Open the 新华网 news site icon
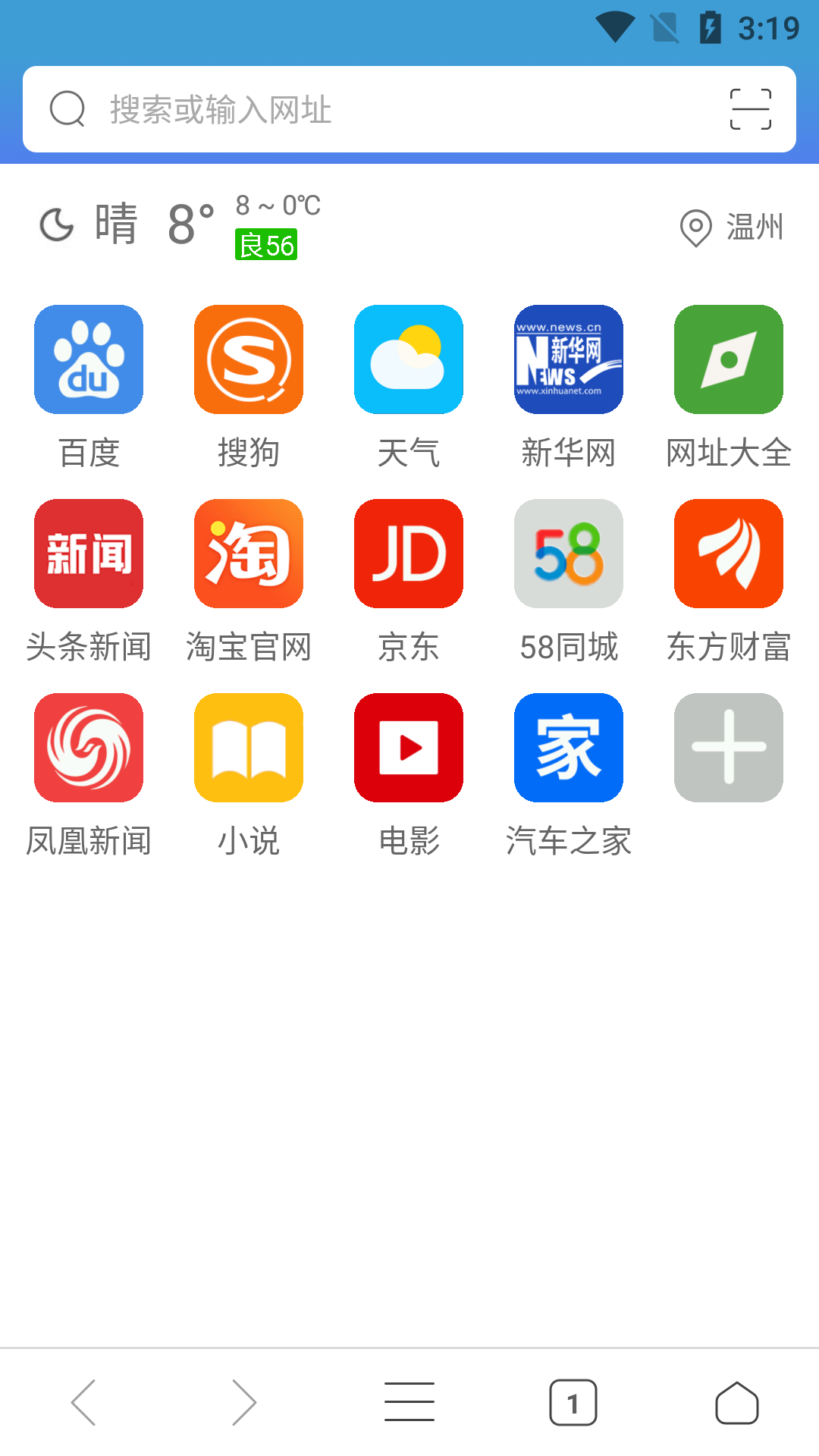 pos(568,359)
